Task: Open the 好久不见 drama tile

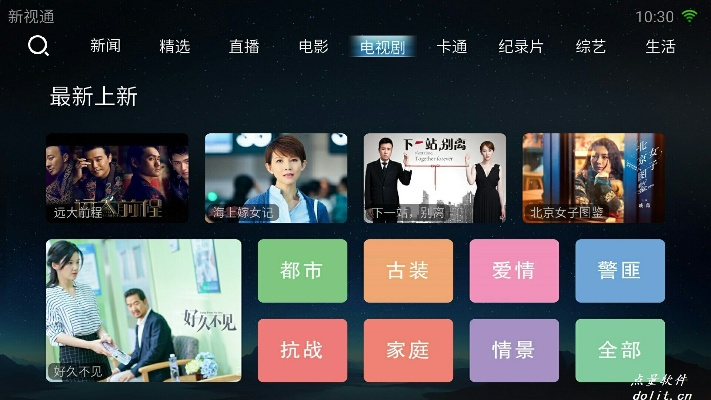Action: [144, 310]
